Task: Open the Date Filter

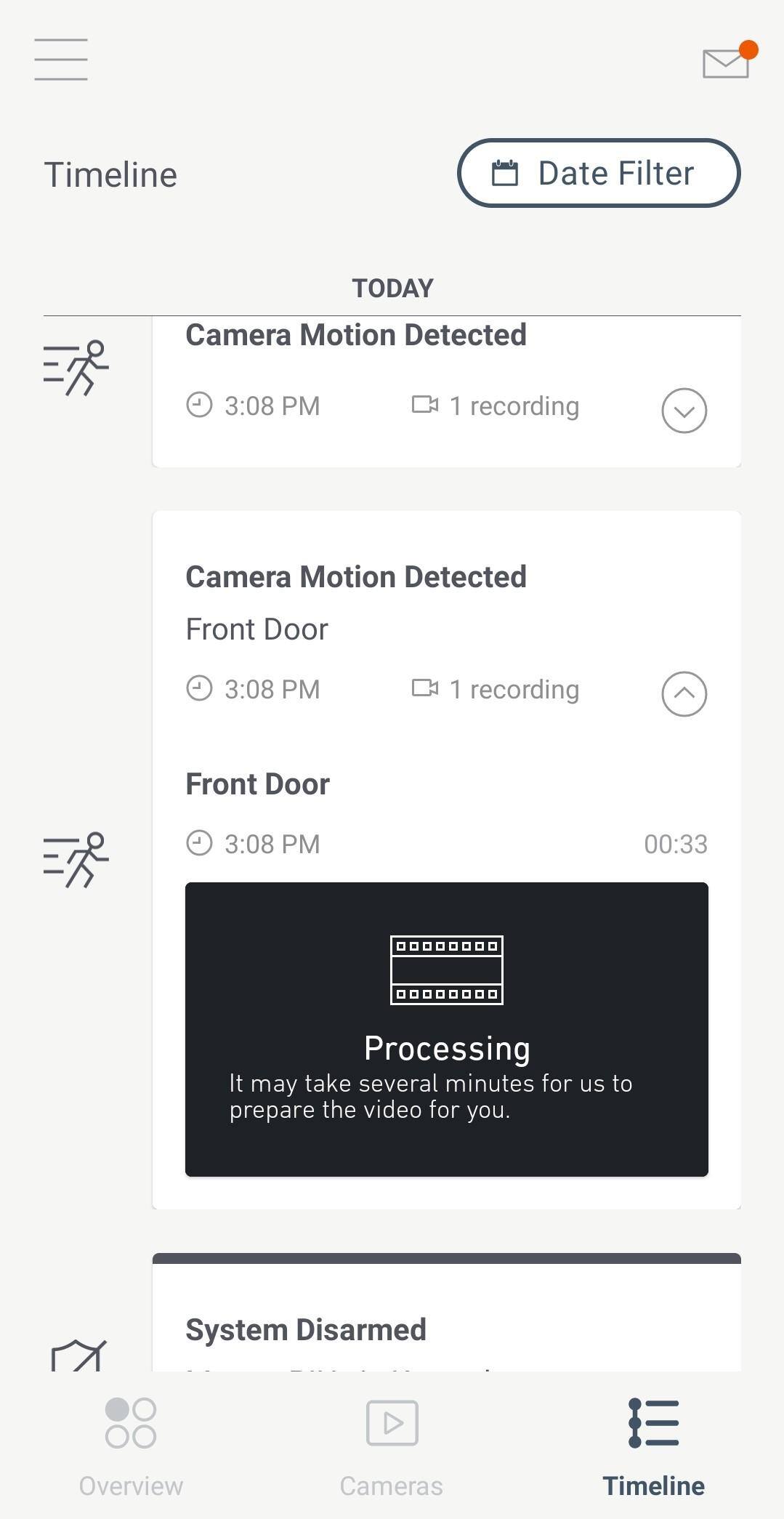Action: pos(599,173)
